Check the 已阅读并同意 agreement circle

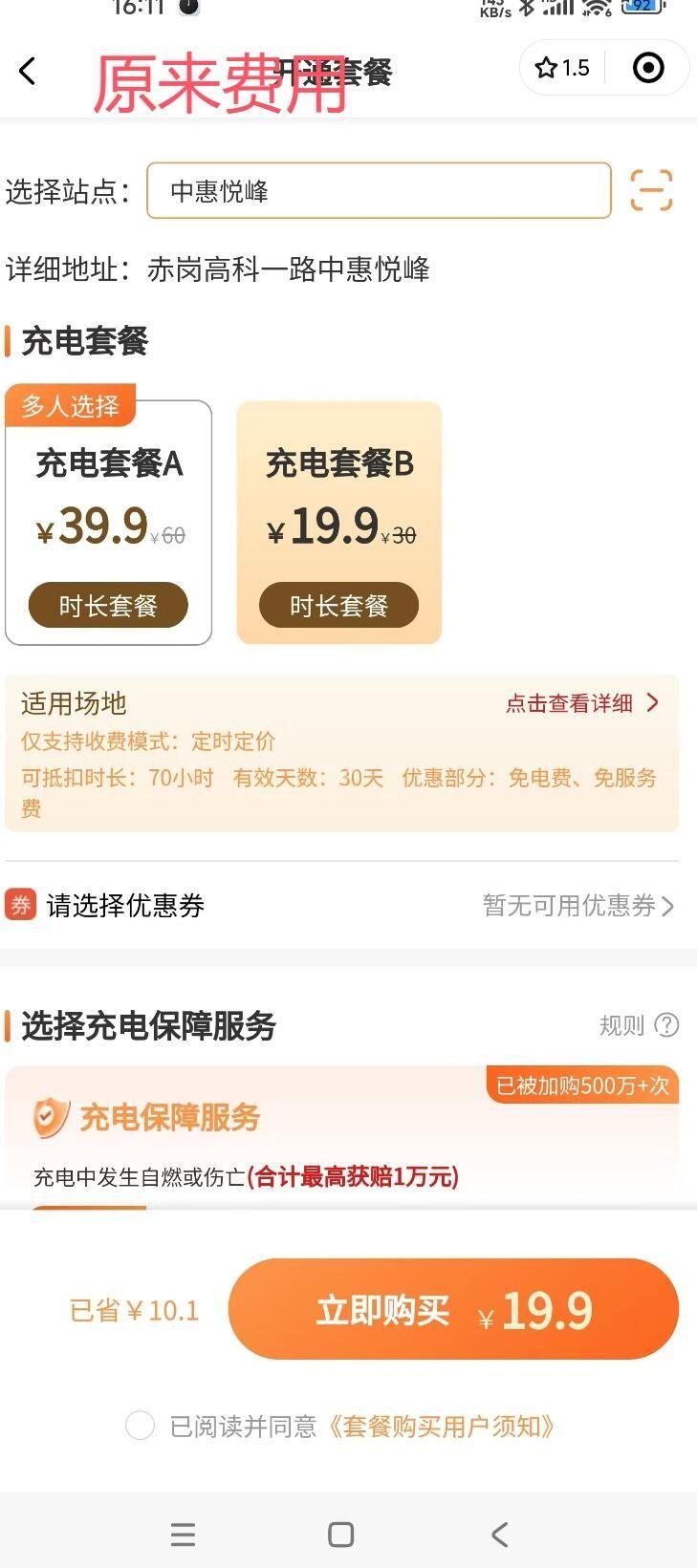click(x=141, y=1426)
